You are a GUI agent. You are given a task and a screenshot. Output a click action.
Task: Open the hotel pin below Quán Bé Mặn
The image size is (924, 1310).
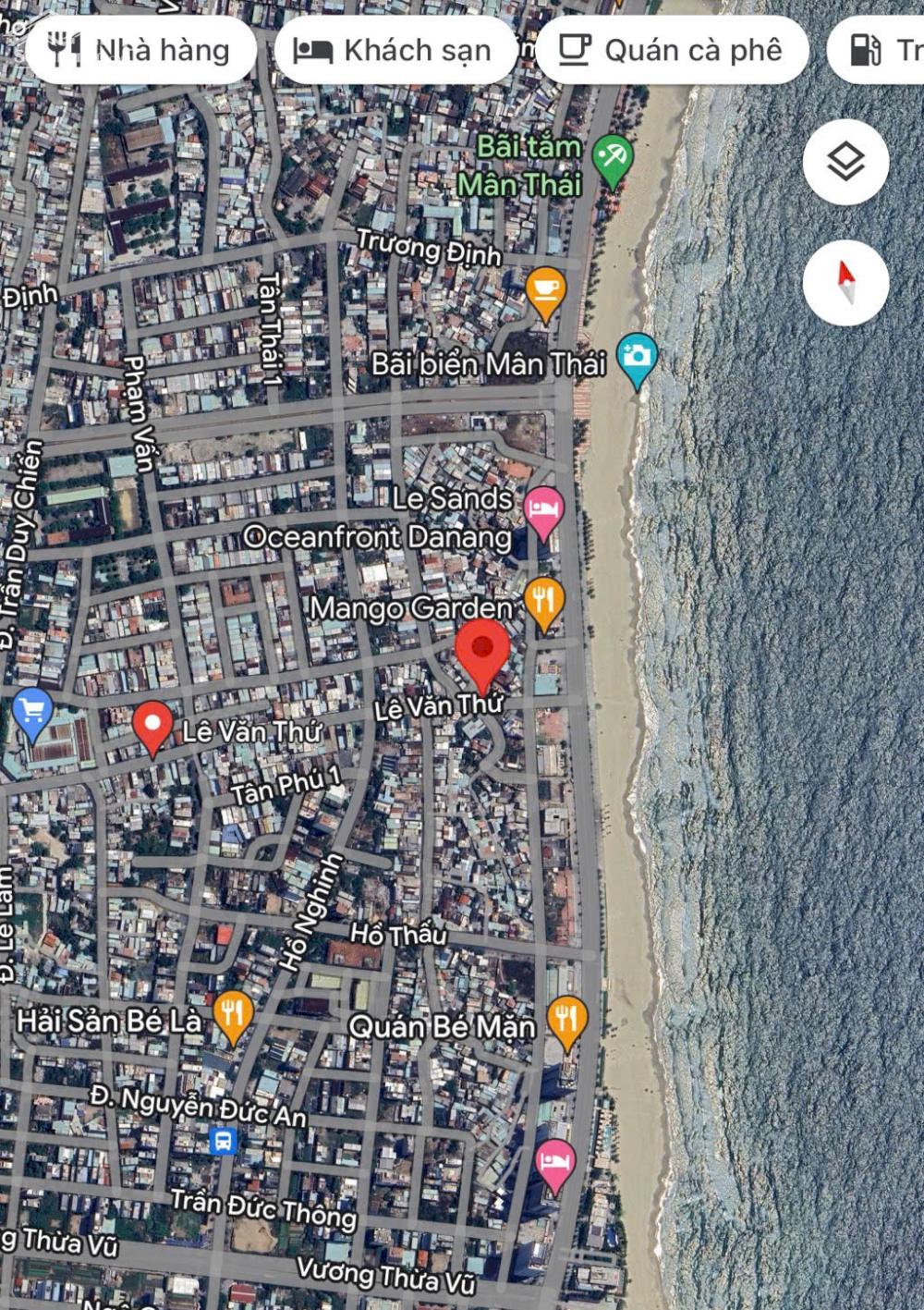[554, 1162]
